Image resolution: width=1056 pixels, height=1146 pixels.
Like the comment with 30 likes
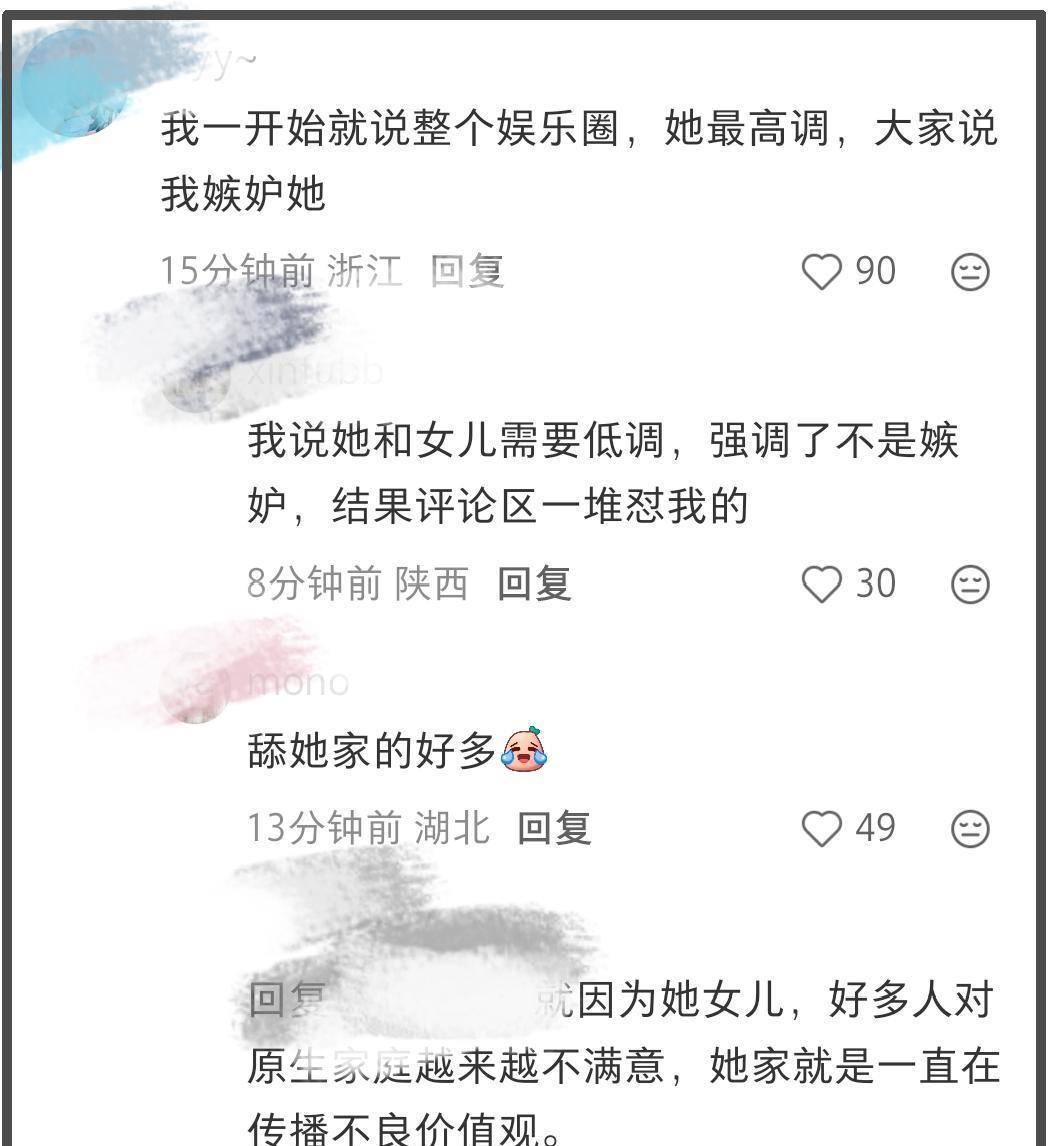pyautogui.click(x=822, y=584)
